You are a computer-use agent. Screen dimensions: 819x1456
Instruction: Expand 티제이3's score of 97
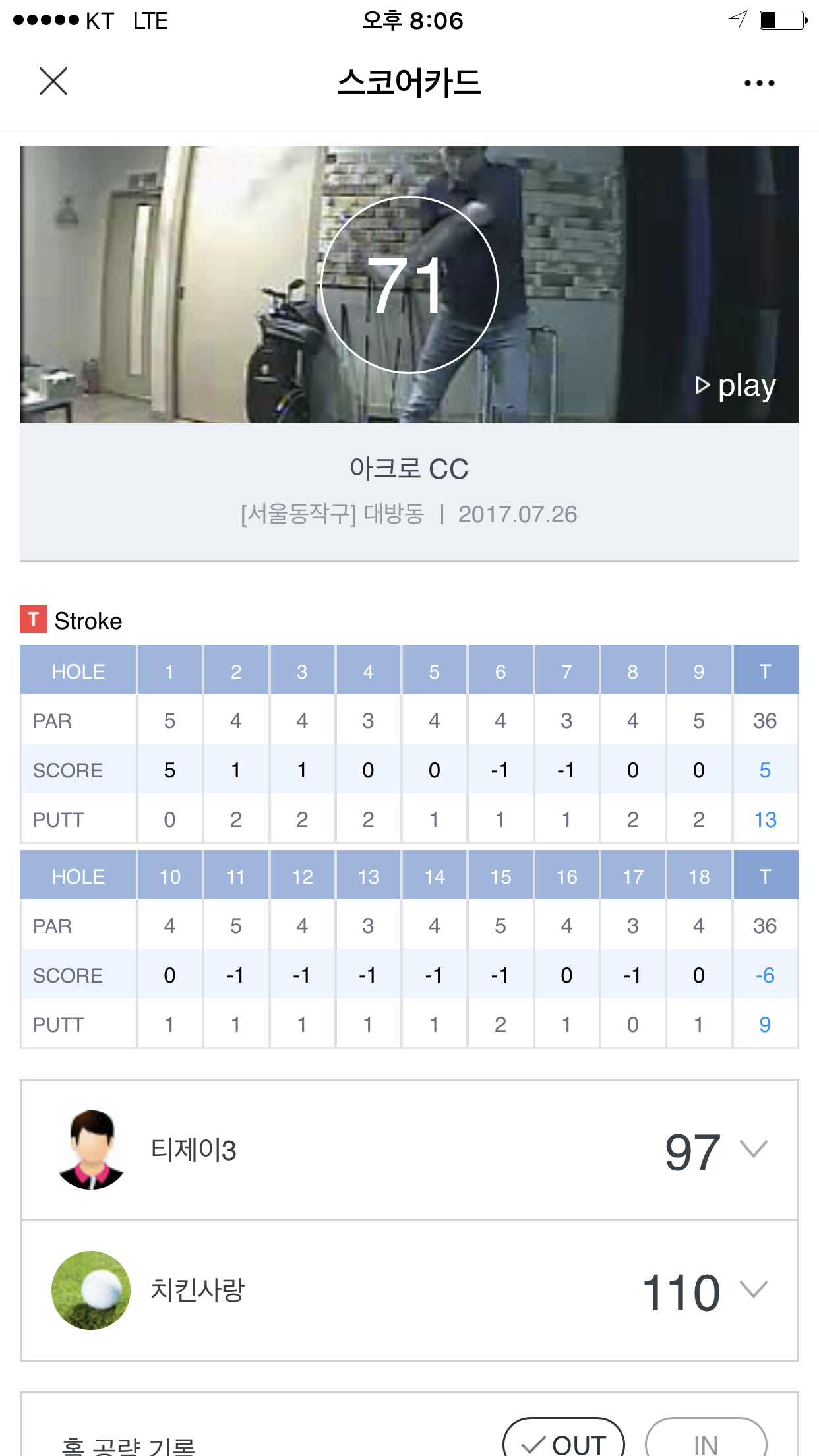(753, 1149)
